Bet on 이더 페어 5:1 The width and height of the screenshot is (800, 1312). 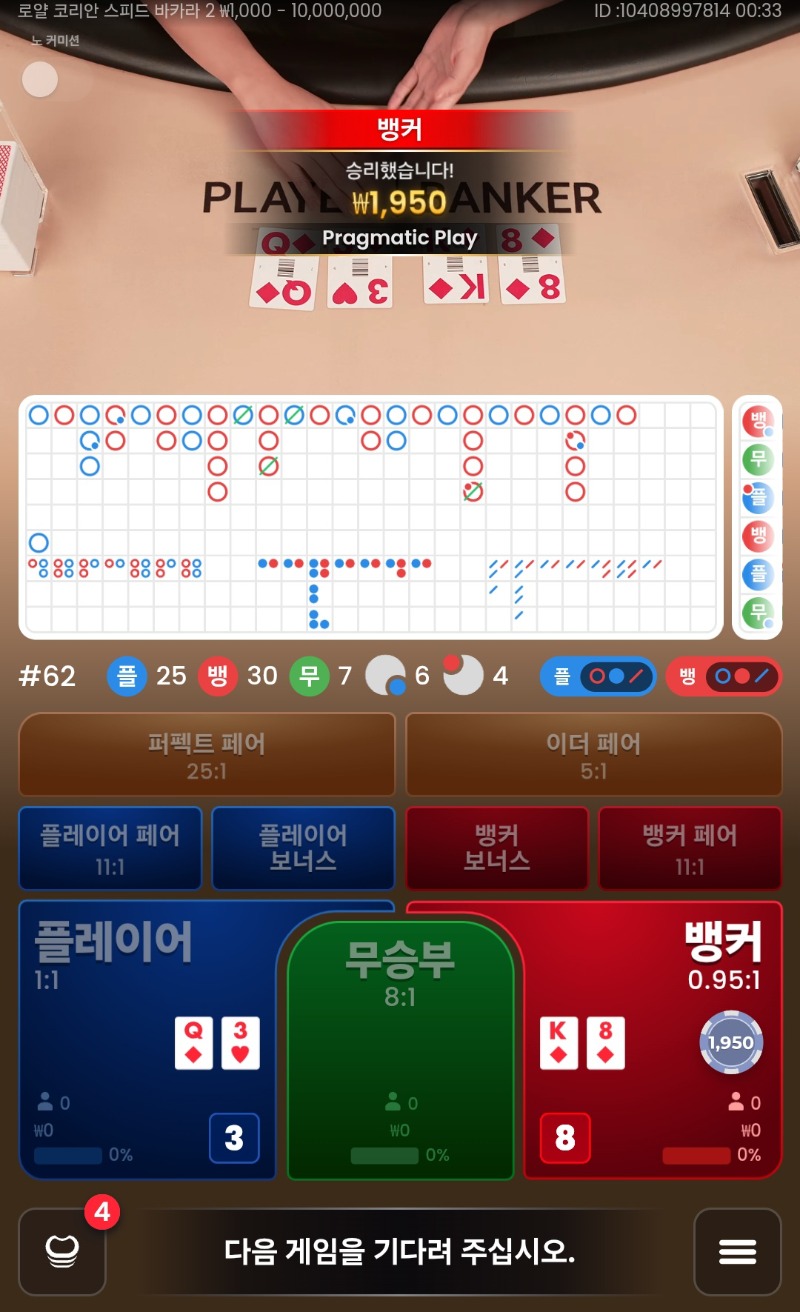click(593, 755)
